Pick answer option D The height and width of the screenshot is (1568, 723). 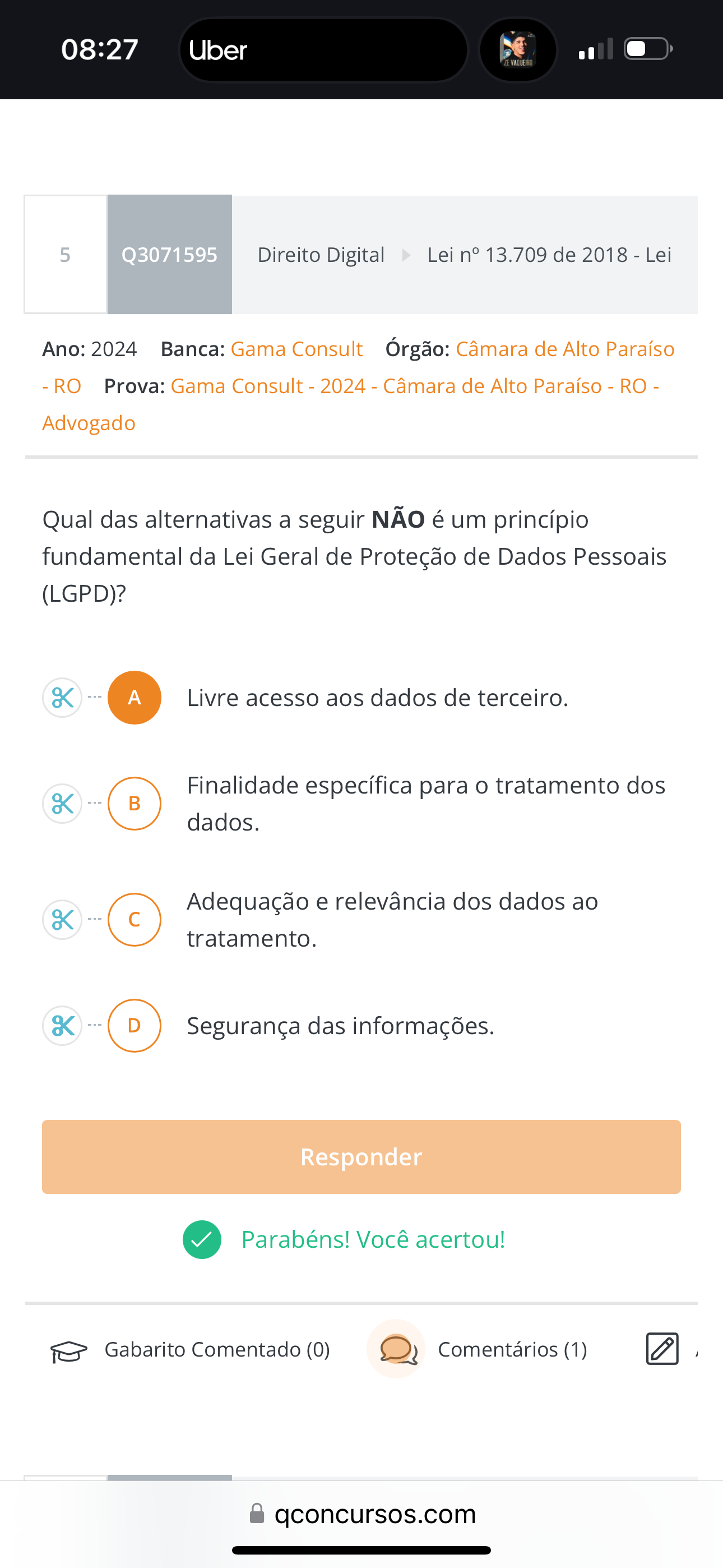(134, 1026)
